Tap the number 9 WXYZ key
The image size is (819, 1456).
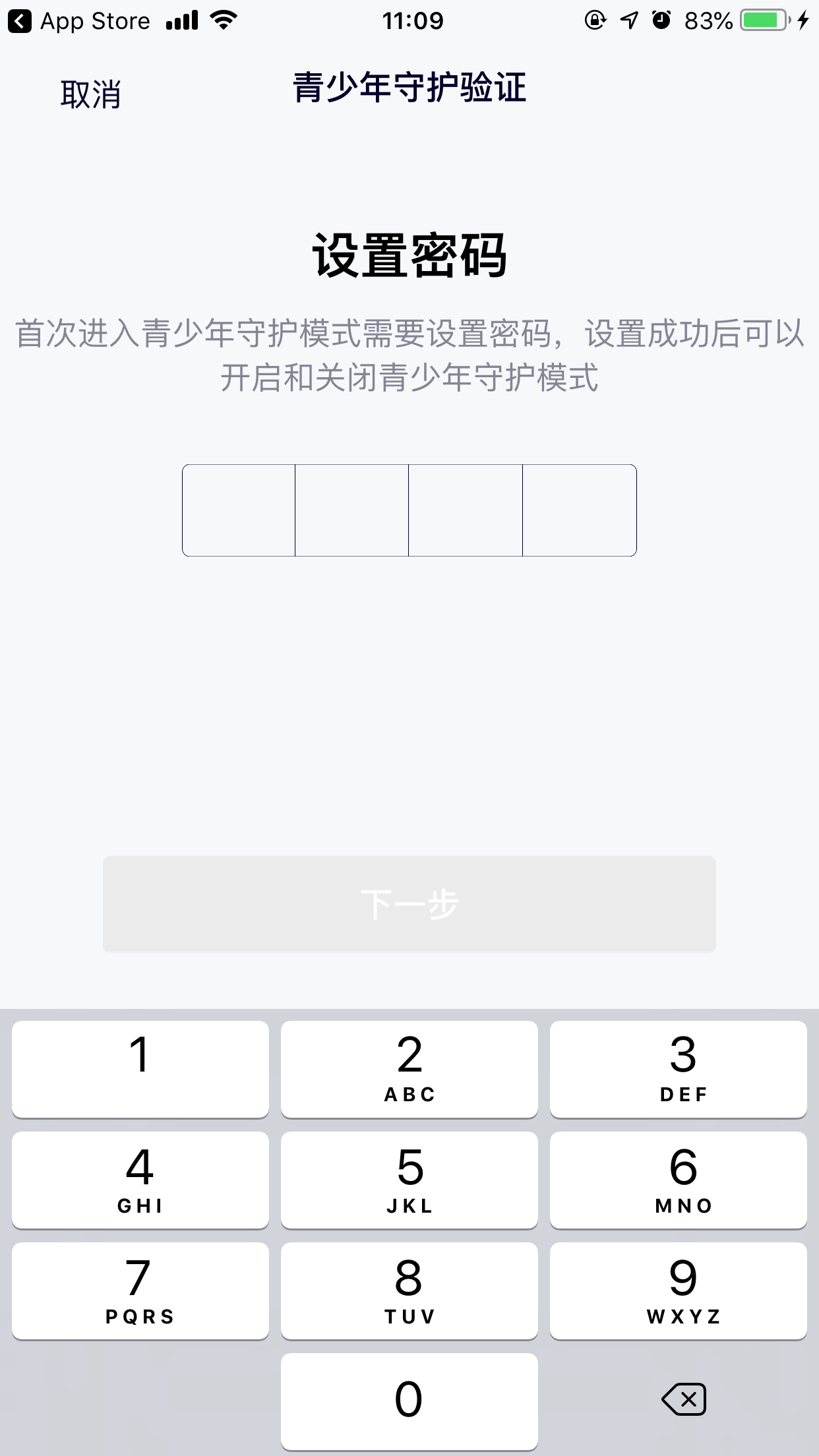[679, 1291]
